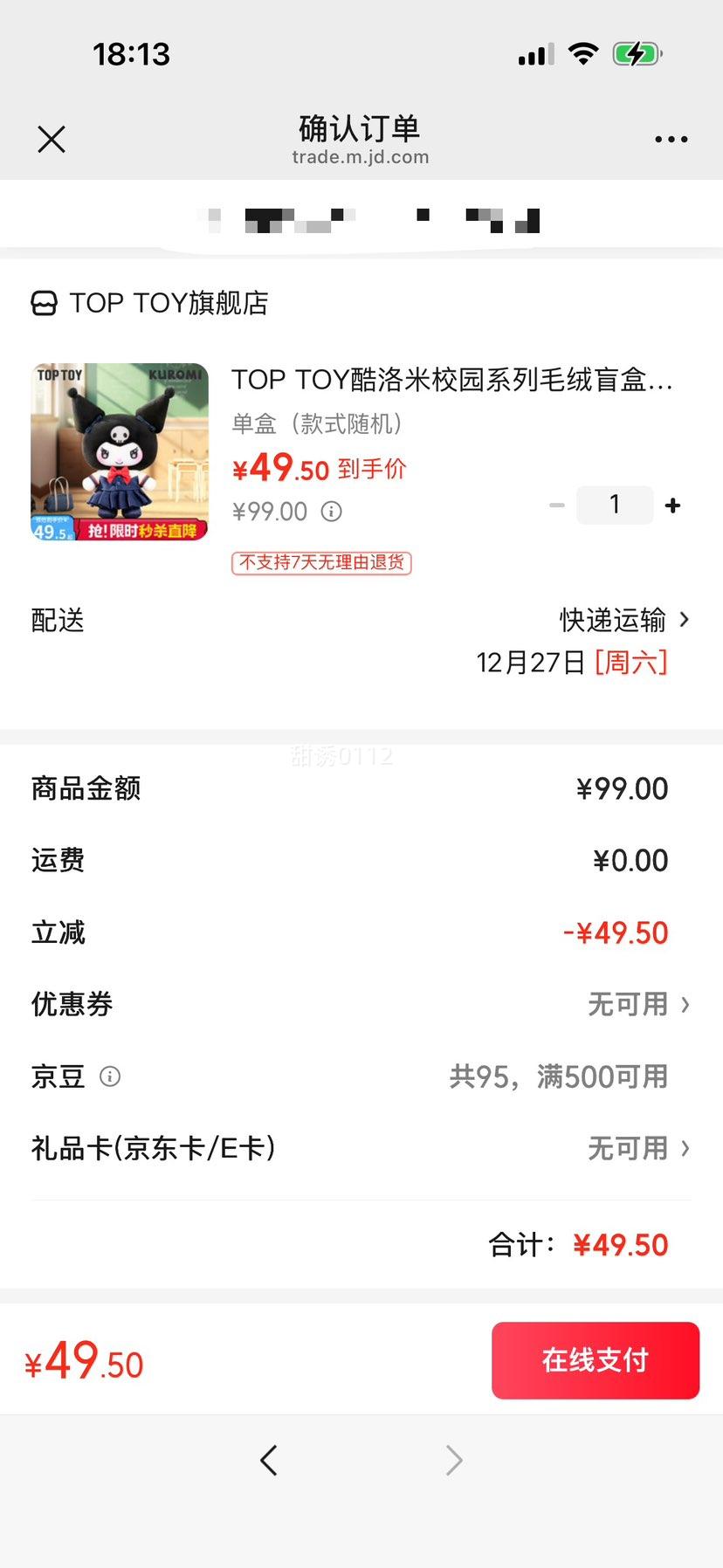Tap the quantity field showing 1
The height and width of the screenshot is (1568, 723).
[x=615, y=505]
